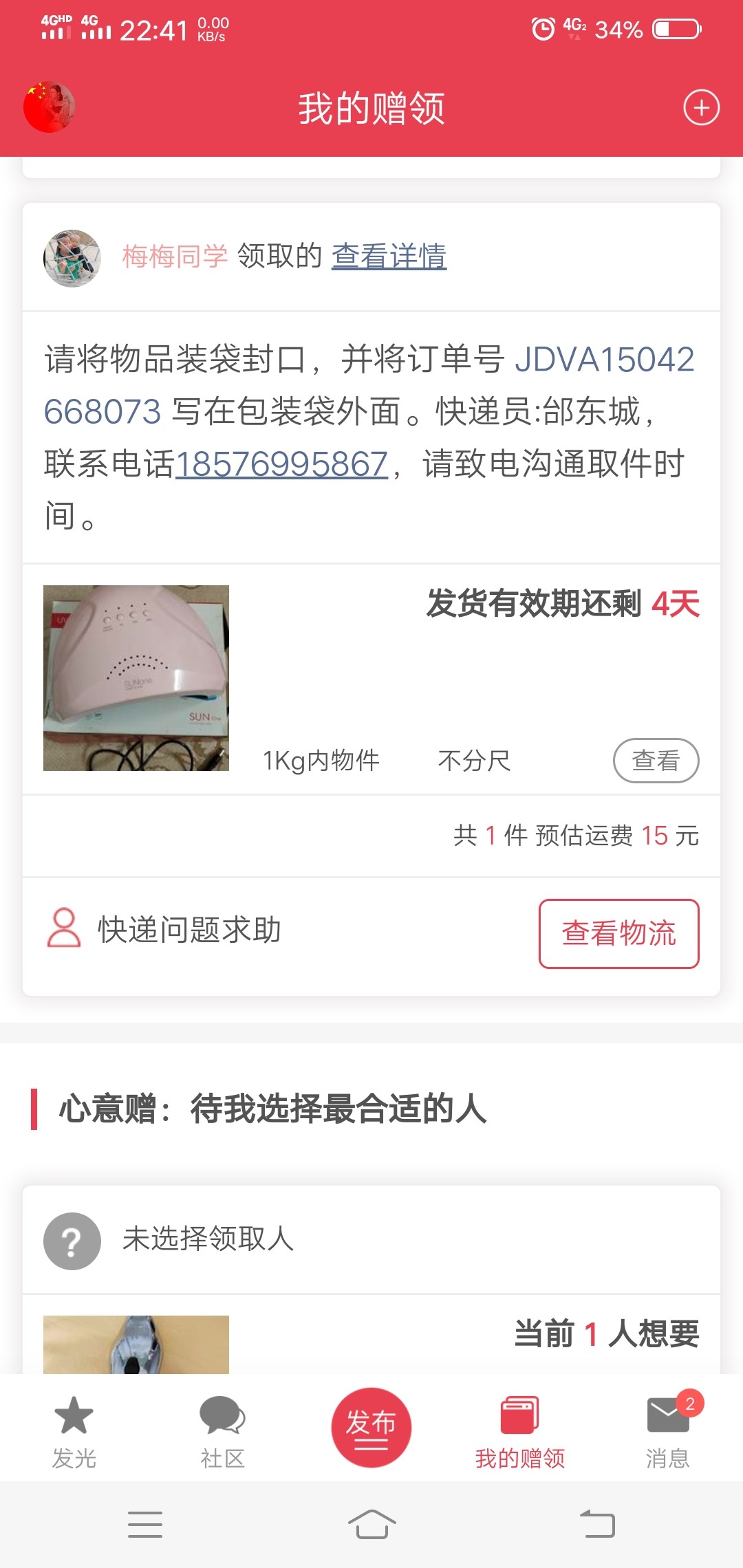Open 梅梅同学's user avatar
The image size is (743, 1568).
pyautogui.click(x=72, y=258)
